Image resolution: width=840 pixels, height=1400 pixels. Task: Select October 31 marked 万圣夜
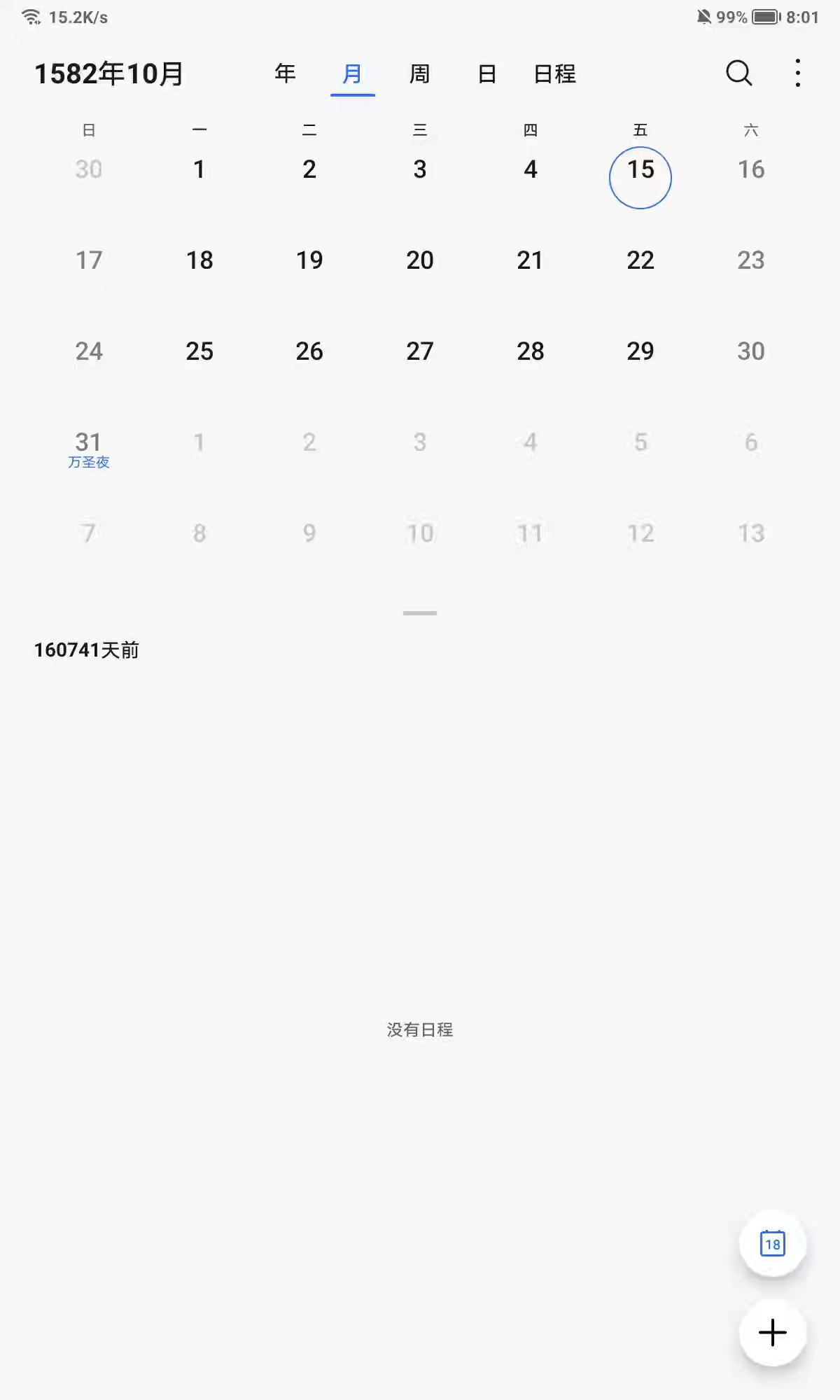89,448
